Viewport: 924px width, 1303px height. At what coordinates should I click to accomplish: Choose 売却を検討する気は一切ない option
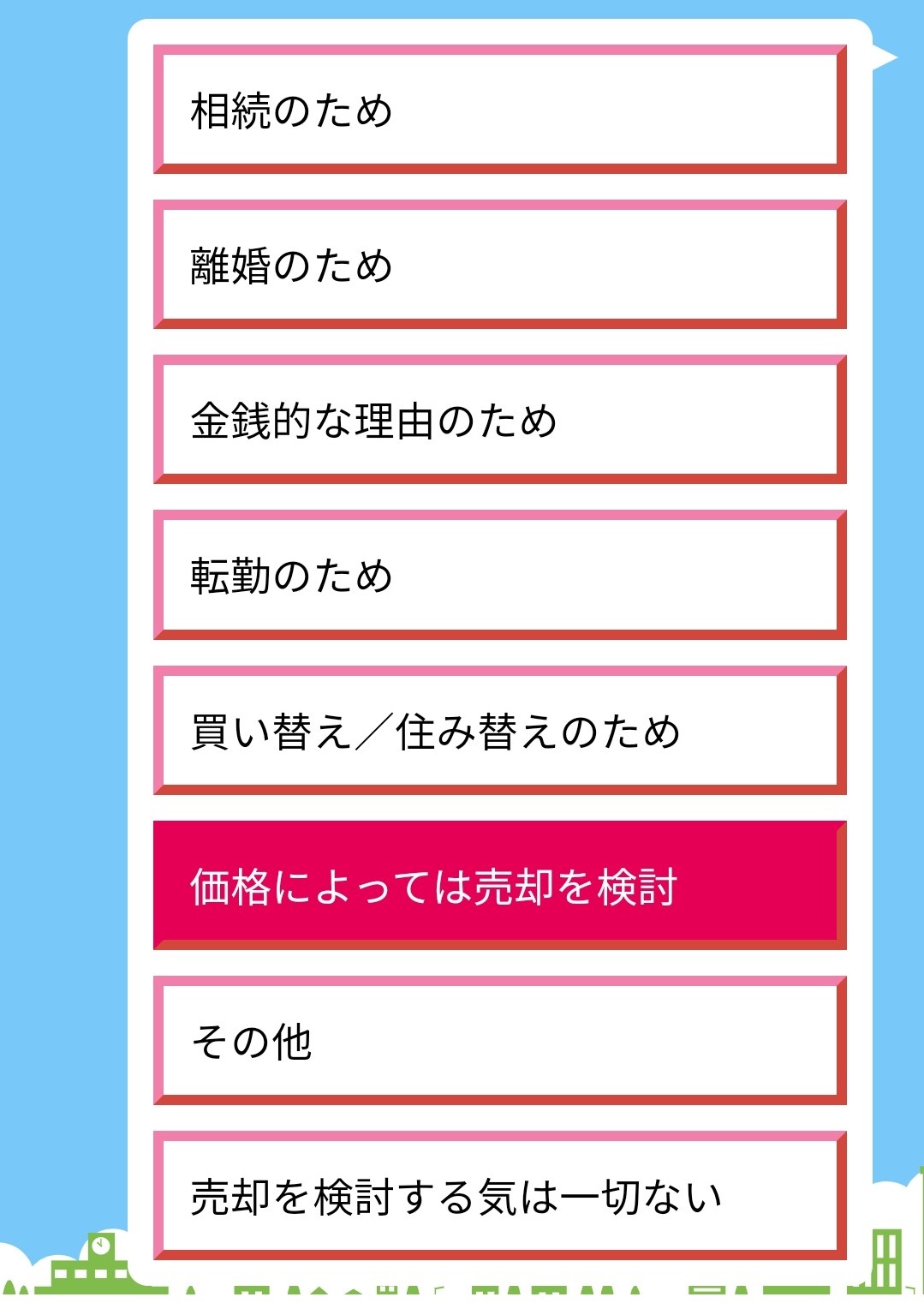[x=499, y=1197]
